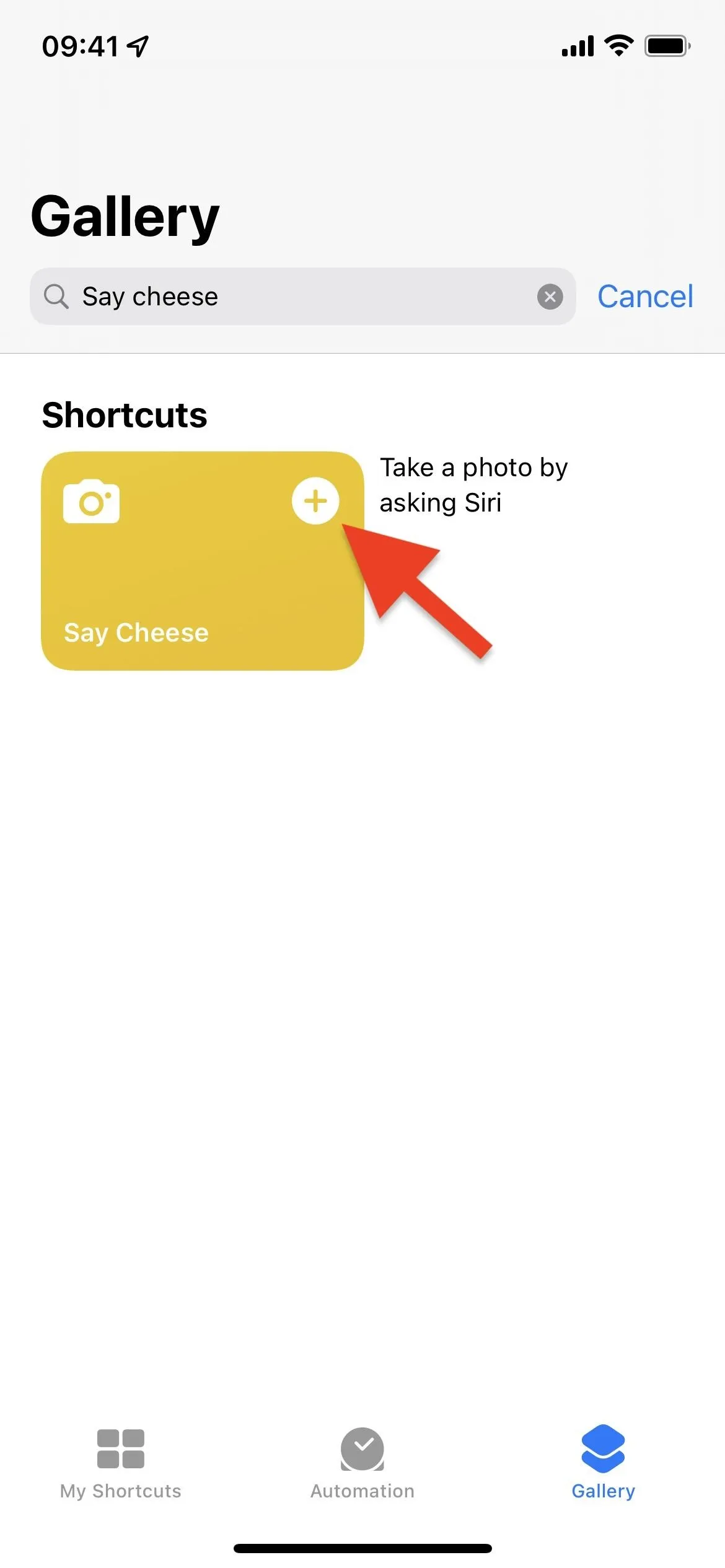
Task: Clear the search text with the x
Action: (550, 297)
